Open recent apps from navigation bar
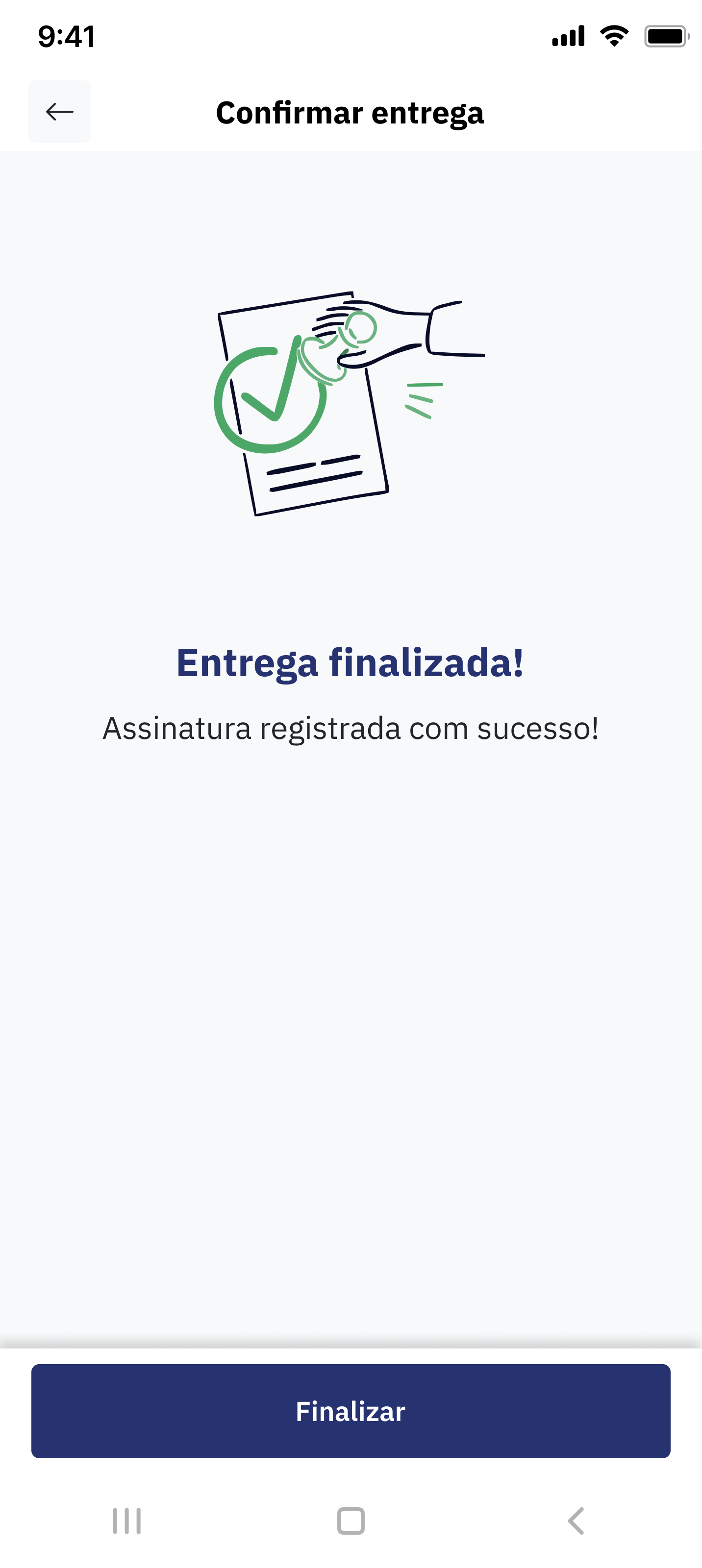This screenshot has width=702, height=1568. 126,1521
